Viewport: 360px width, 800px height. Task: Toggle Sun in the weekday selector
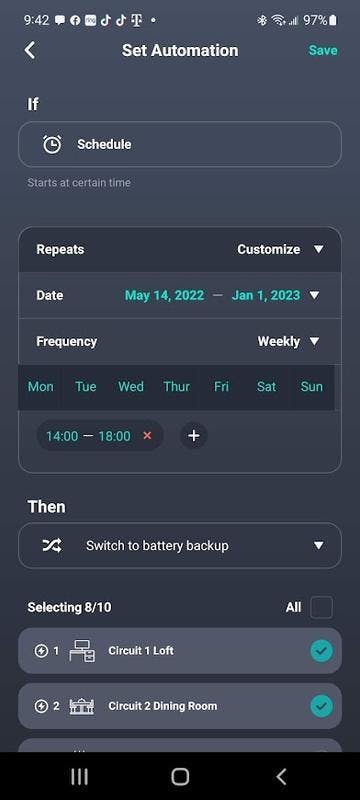pyautogui.click(x=312, y=387)
